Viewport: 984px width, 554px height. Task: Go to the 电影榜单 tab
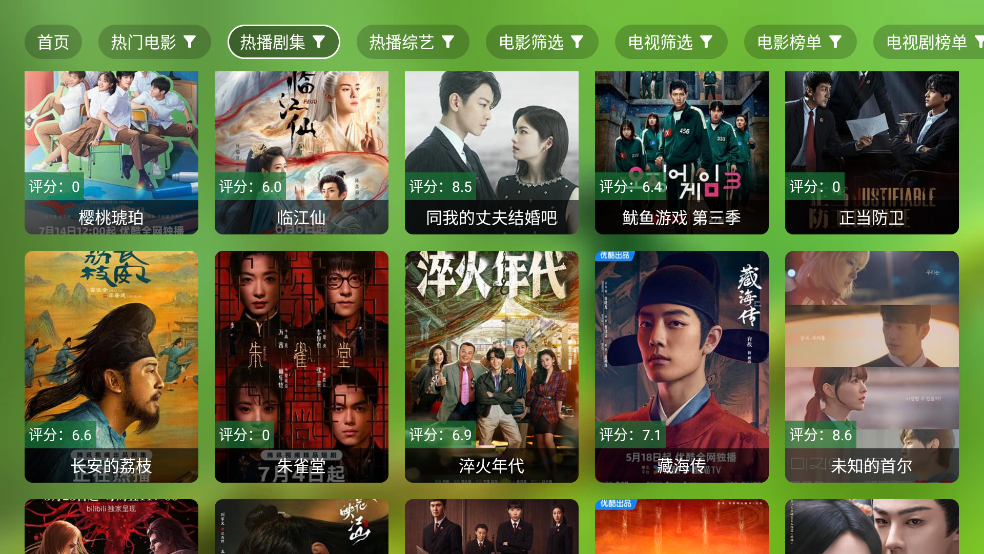coord(799,42)
